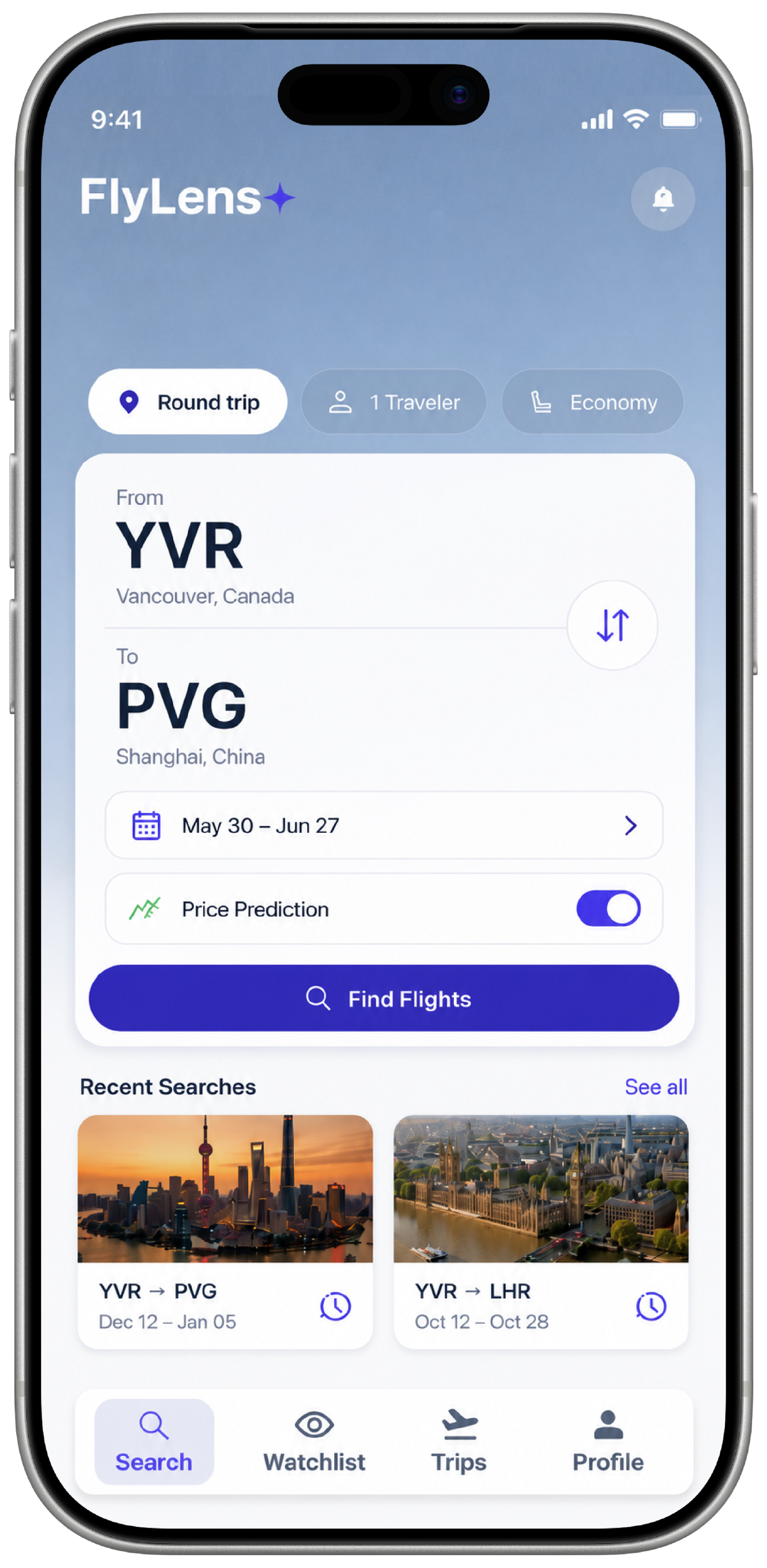
Task: Open the YVR to LHR recent search
Action: [541, 1231]
